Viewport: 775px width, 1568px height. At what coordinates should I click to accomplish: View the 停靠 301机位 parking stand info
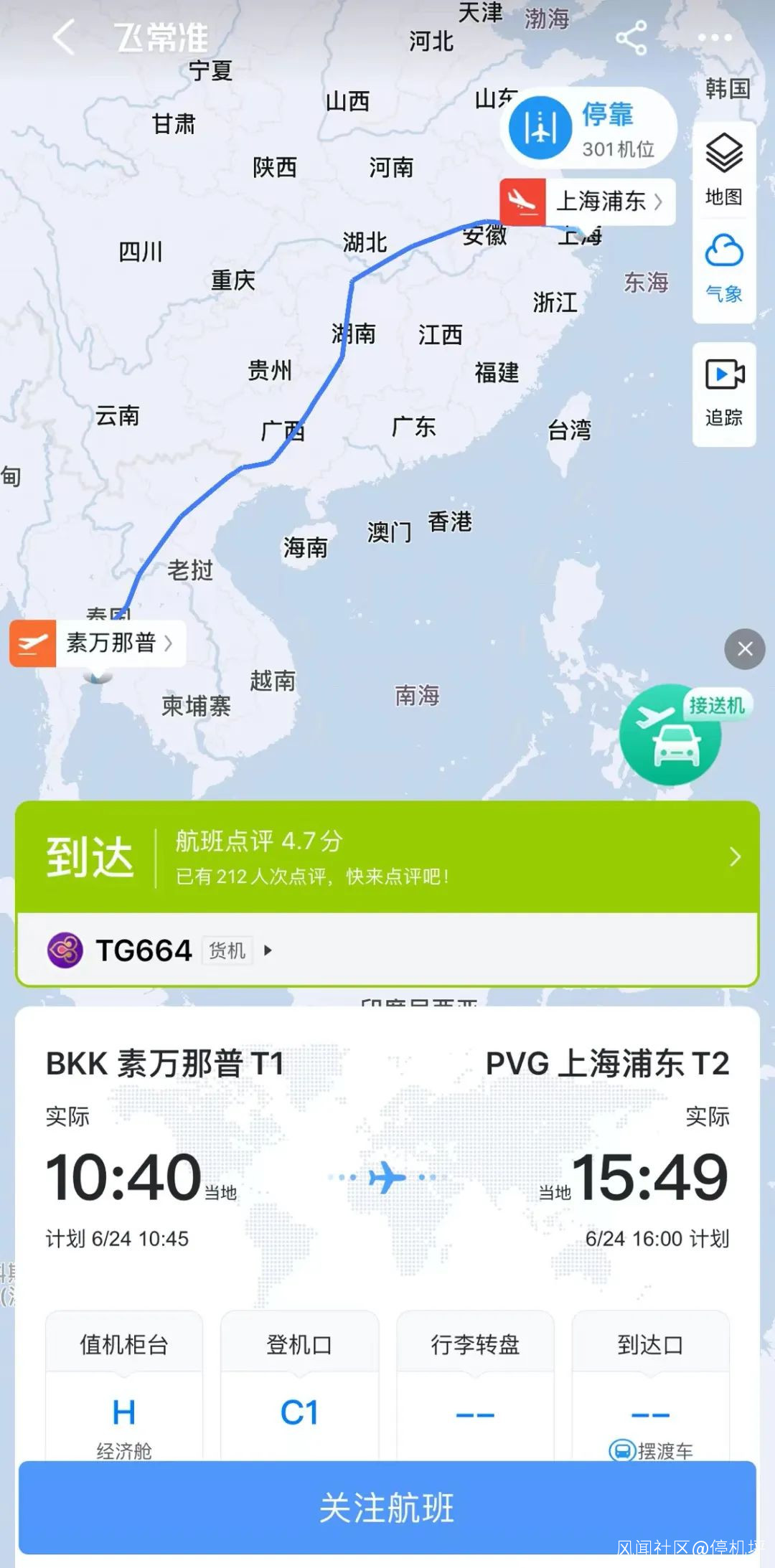(x=588, y=129)
